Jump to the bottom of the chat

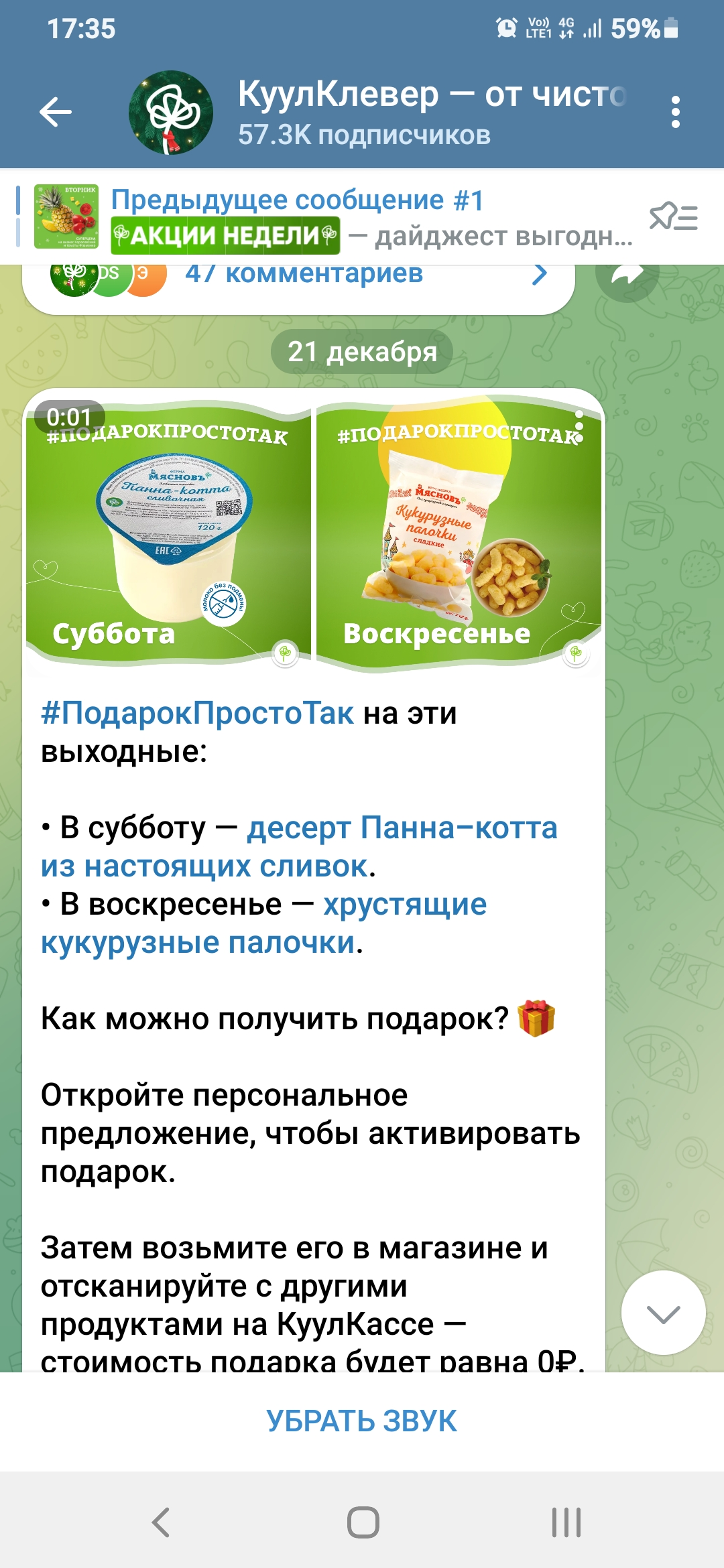pos(663,1313)
